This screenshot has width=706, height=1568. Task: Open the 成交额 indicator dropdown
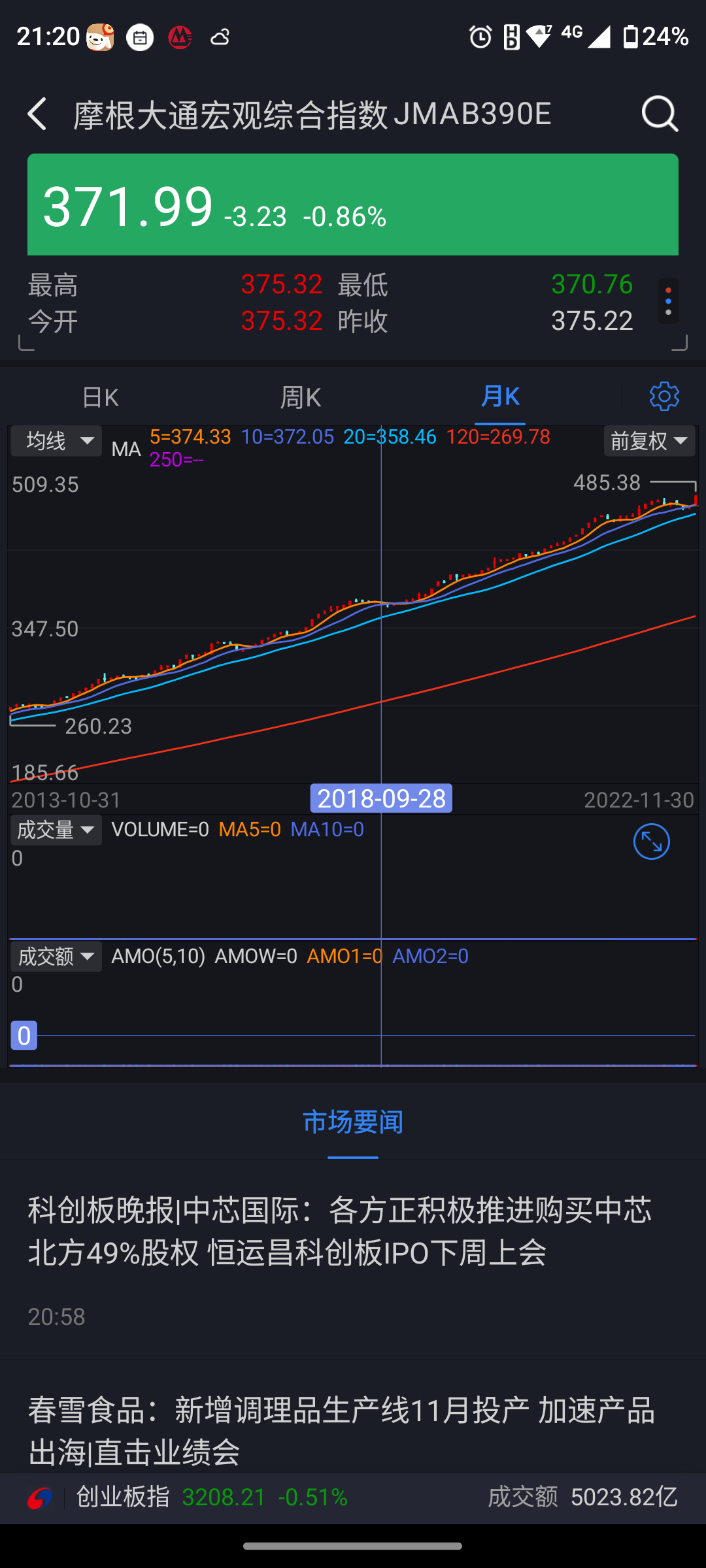pos(57,957)
